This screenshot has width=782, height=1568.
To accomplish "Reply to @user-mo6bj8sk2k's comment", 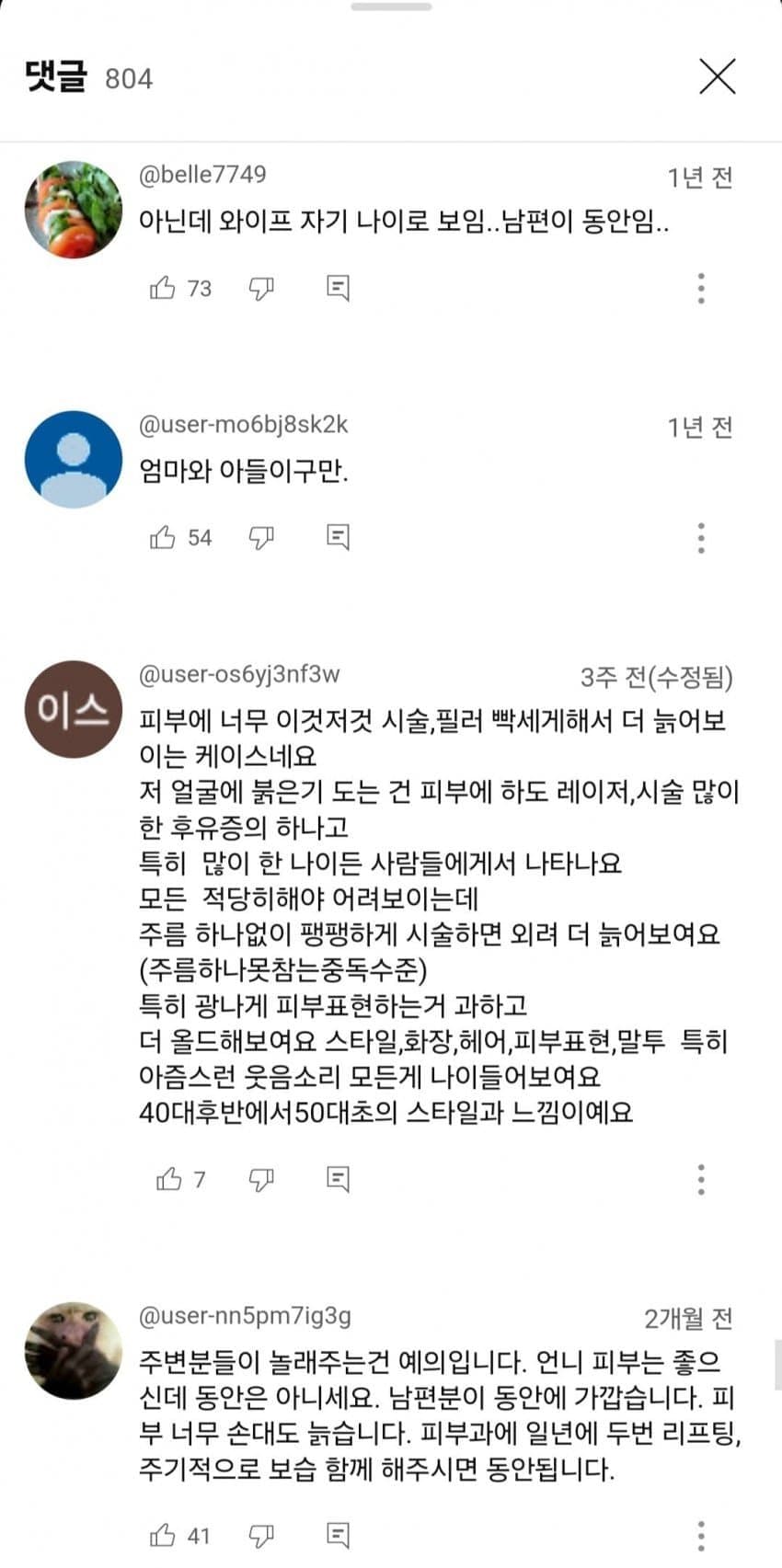I will point(338,537).
